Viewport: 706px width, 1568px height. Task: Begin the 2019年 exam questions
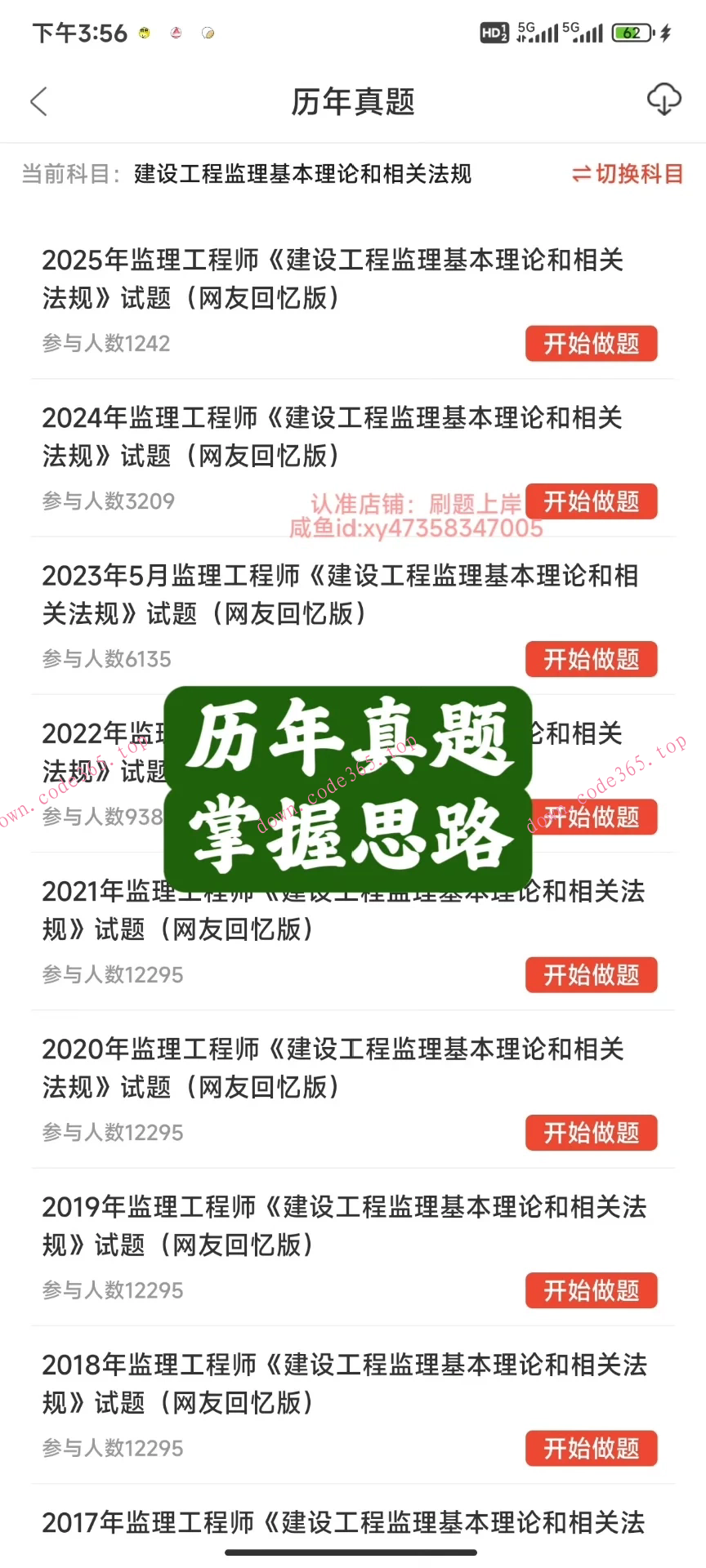591,1290
